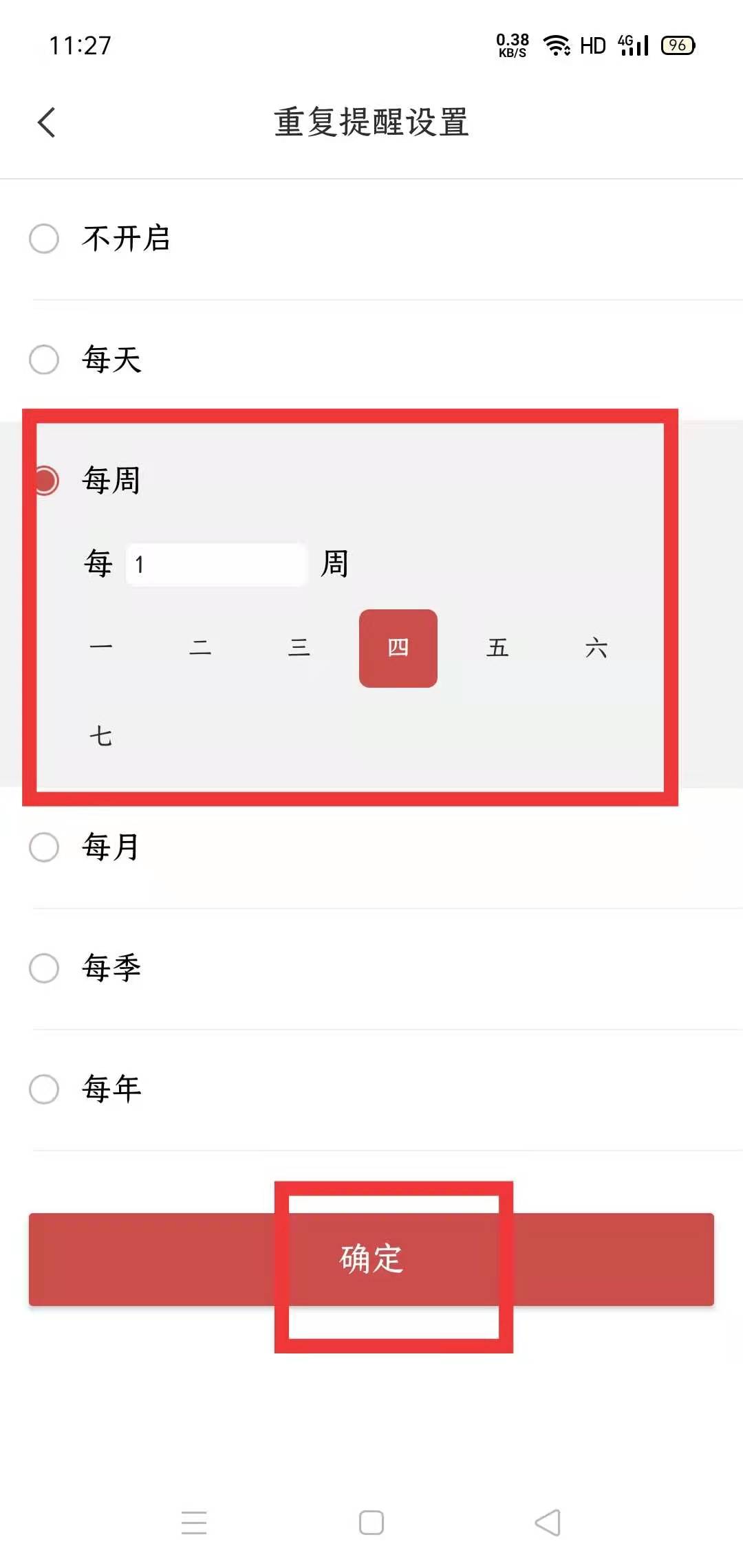Image resolution: width=743 pixels, height=1568 pixels.
Task: Go back from 重复提醒设置 screen
Action: [47, 123]
